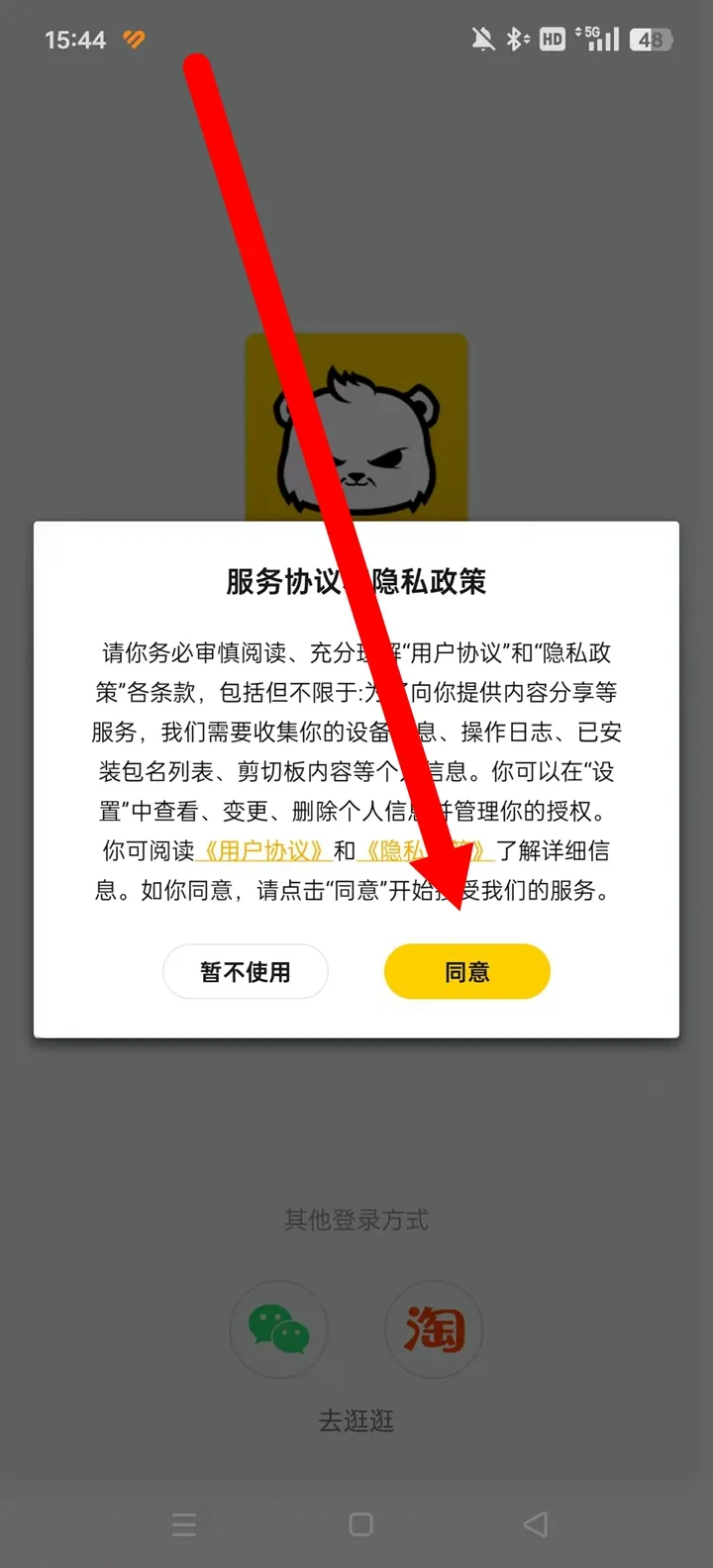Log in with the Taobao icon
Screen dimensions: 713x1568
point(434,1329)
